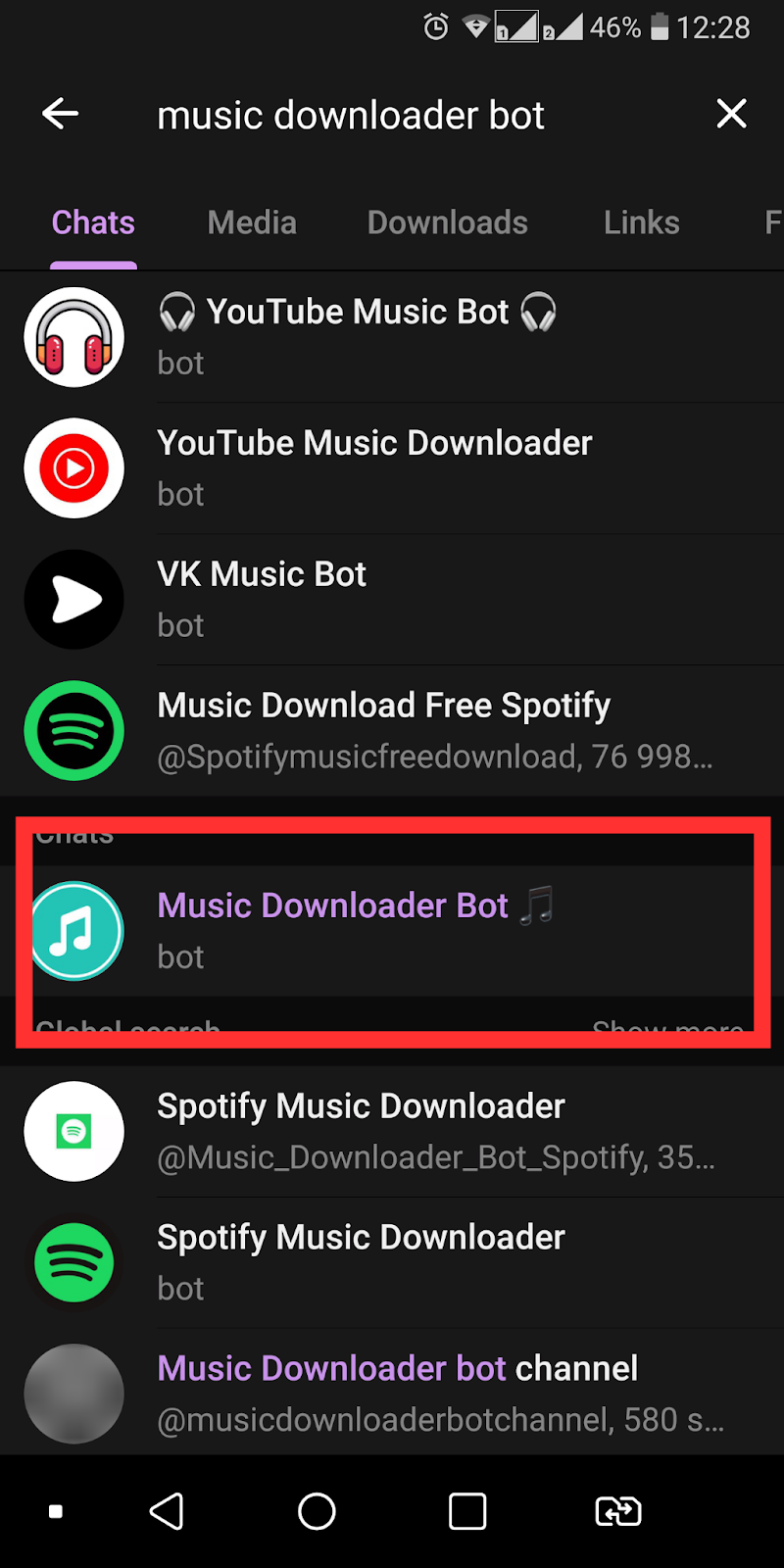Open the Music Downloader Bot chat
784x1568 pixels.
click(x=392, y=930)
